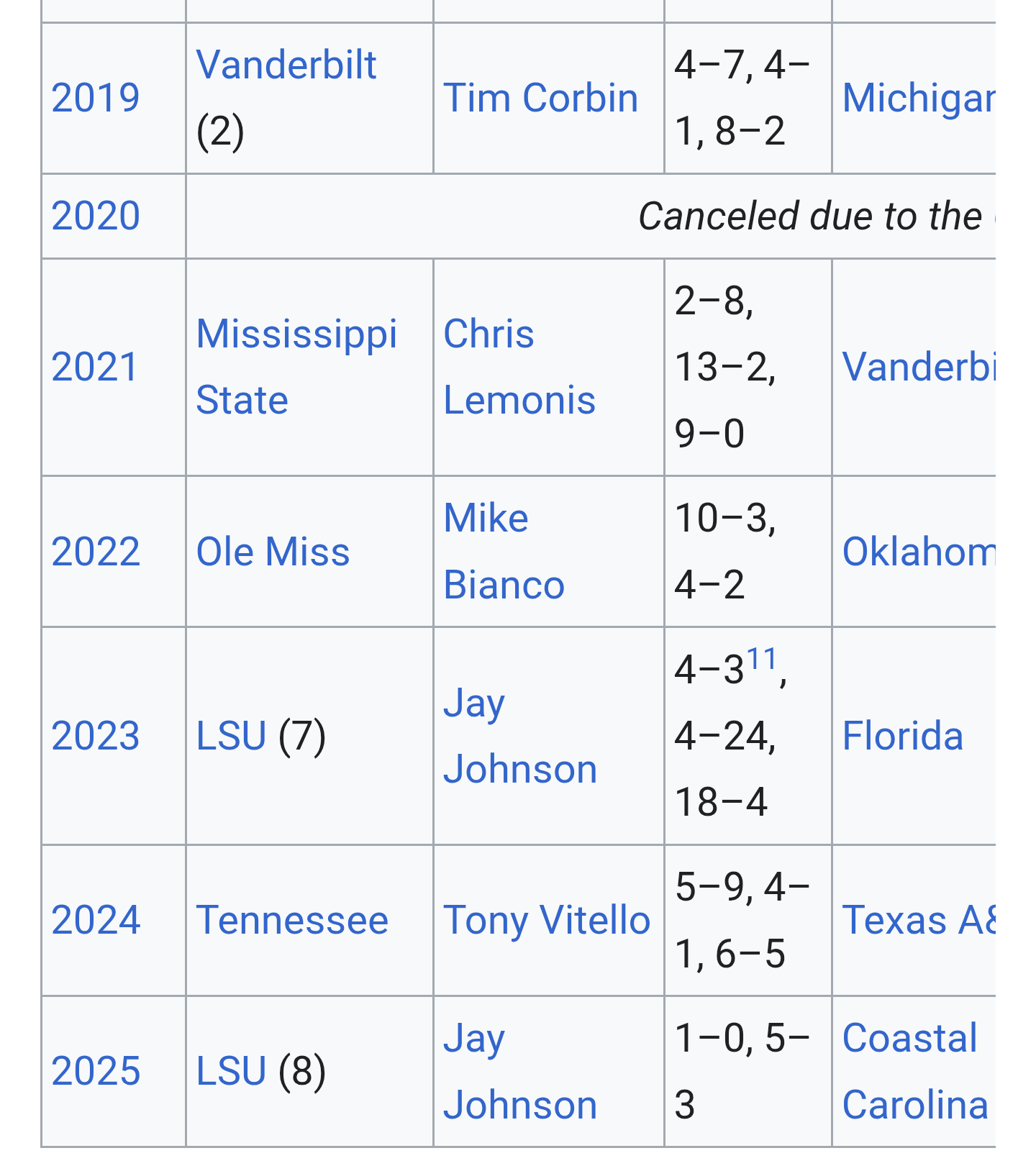Image resolution: width=1036 pixels, height=1166 pixels.
Task: View Chris Lemonis's article
Action: coord(519,367)
